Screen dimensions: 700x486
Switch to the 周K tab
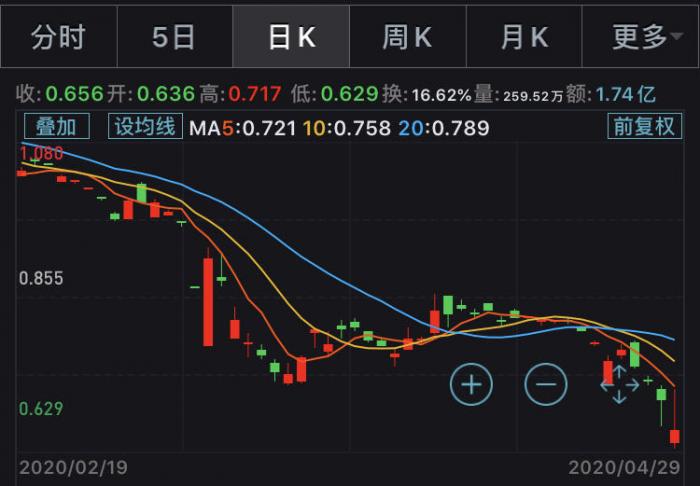(x=407, y=37)
